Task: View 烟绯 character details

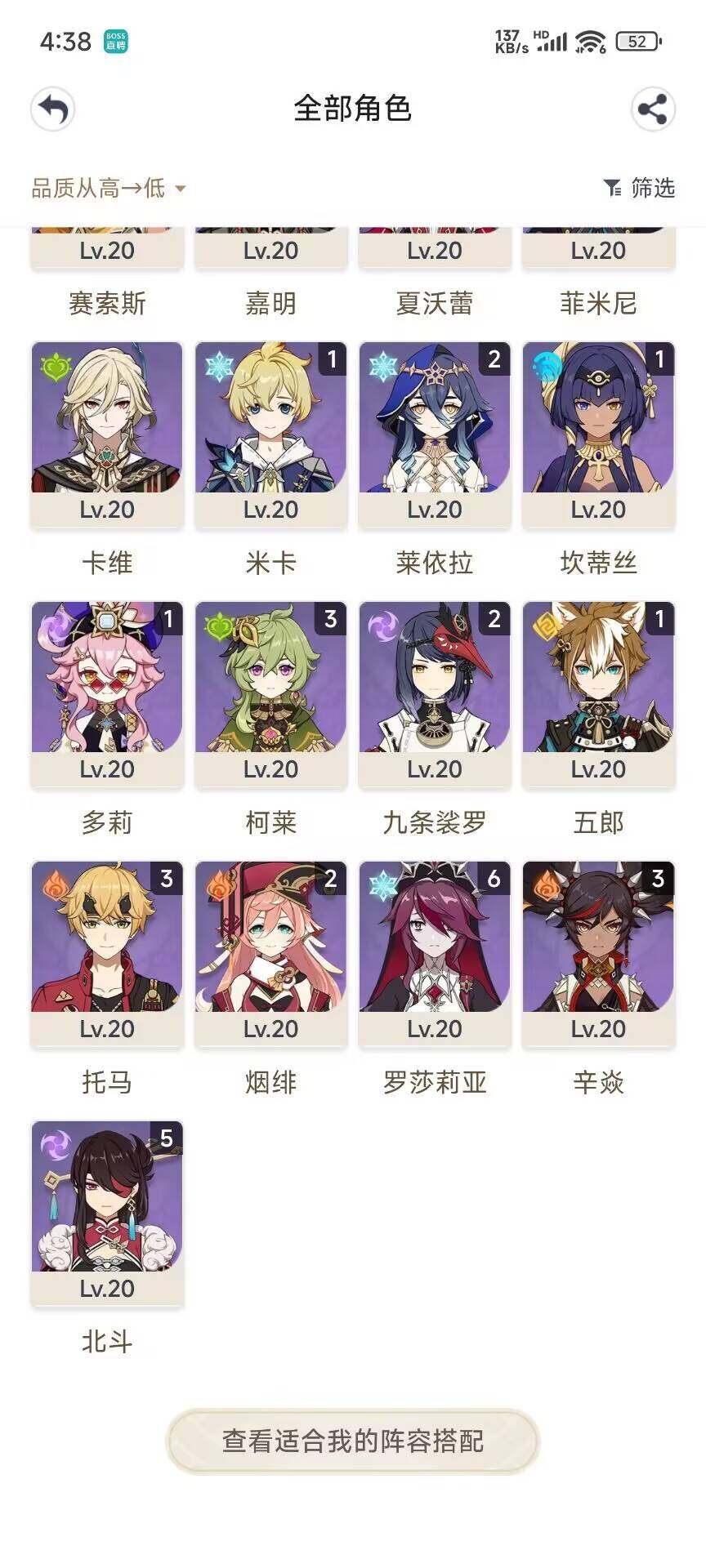Action: click(270, 952)
